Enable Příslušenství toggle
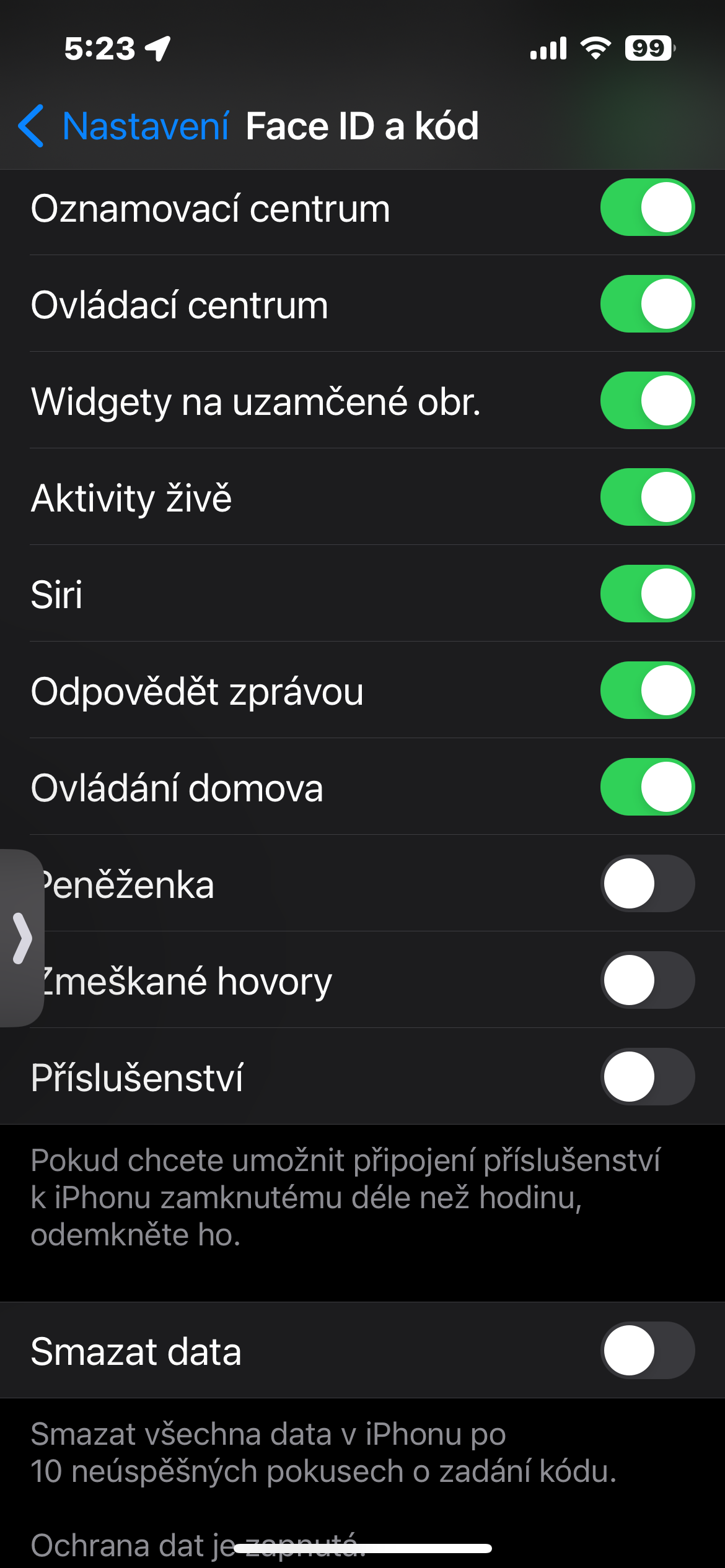The height and width of the screenshot is (1568, 725). (x=647, y=1077)
